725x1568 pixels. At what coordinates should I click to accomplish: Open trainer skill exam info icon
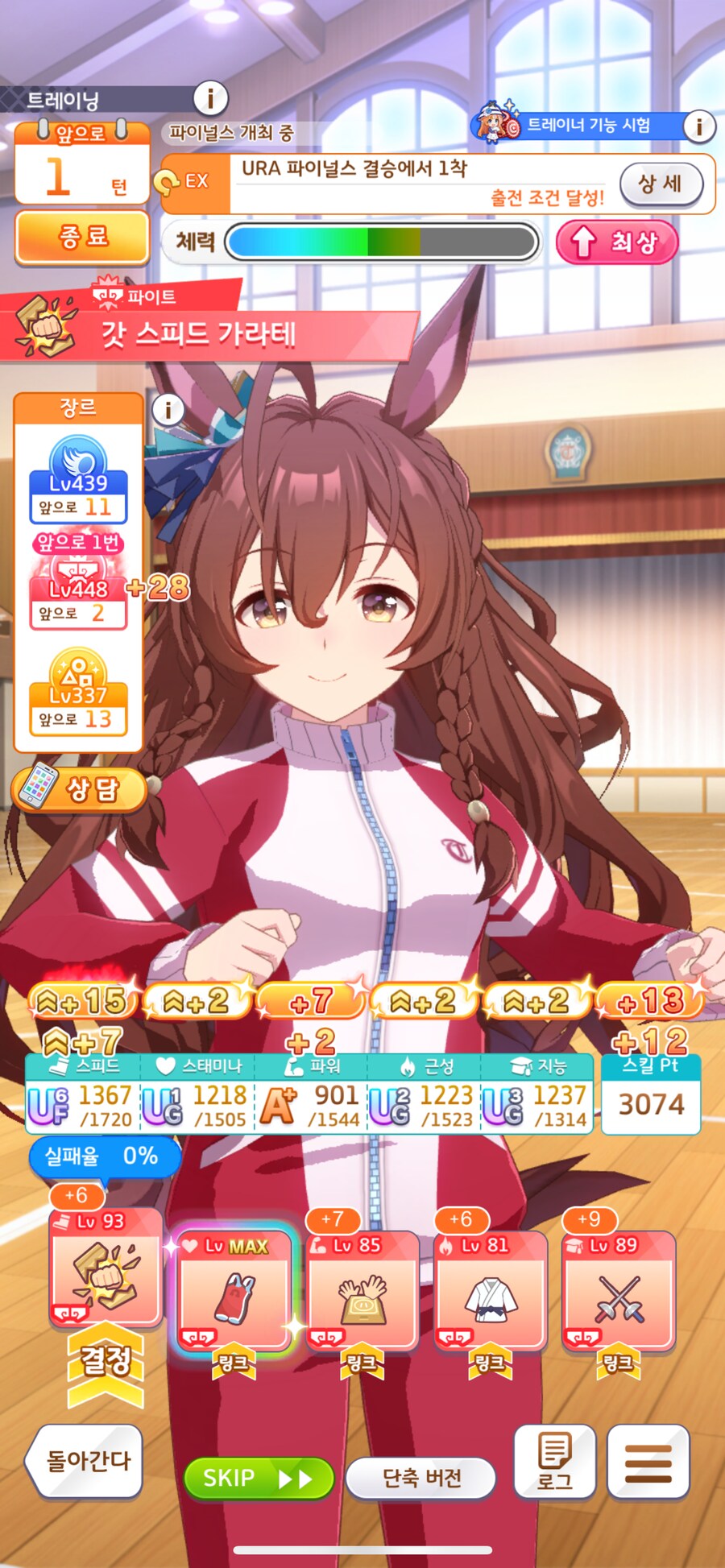click(x=698, y=126)
